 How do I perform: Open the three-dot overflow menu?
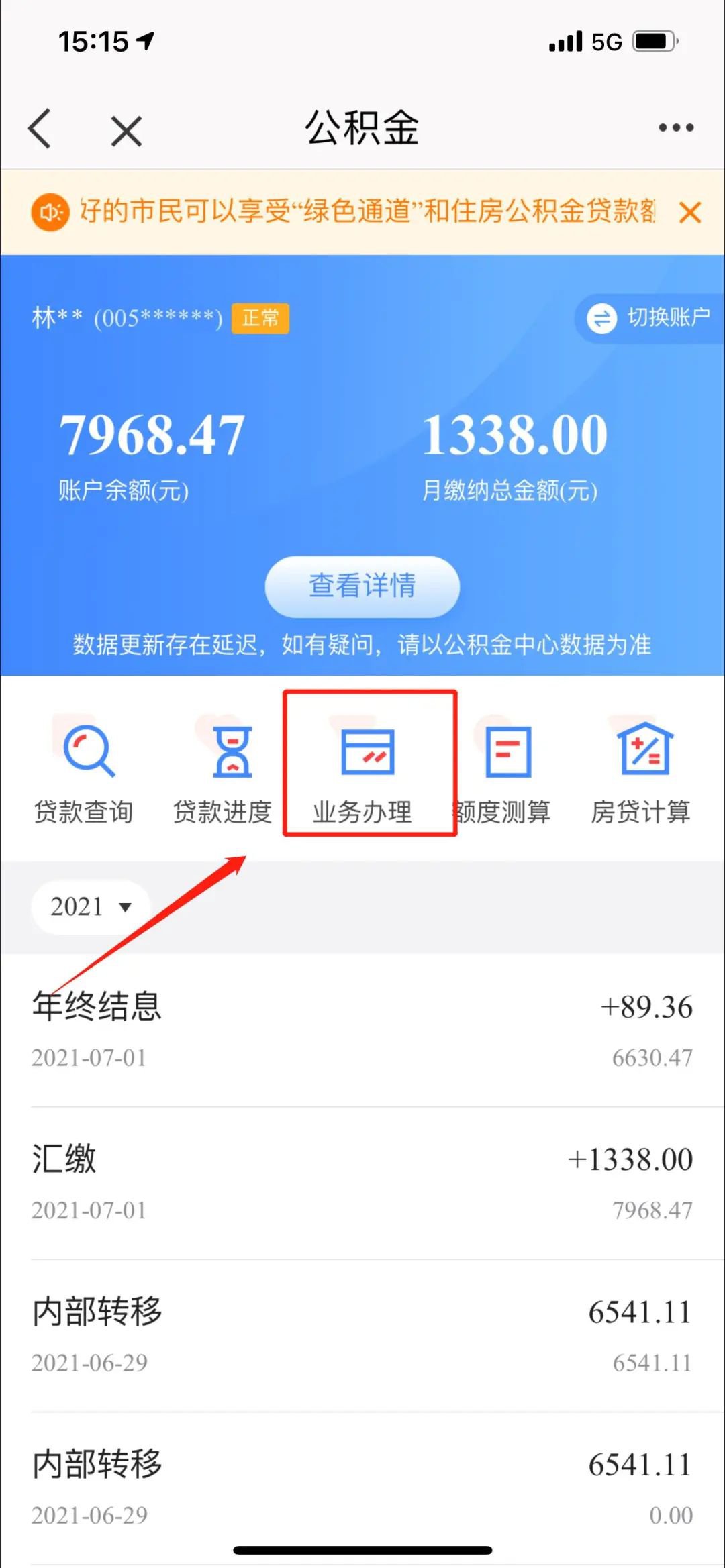(x=675, y=127)
